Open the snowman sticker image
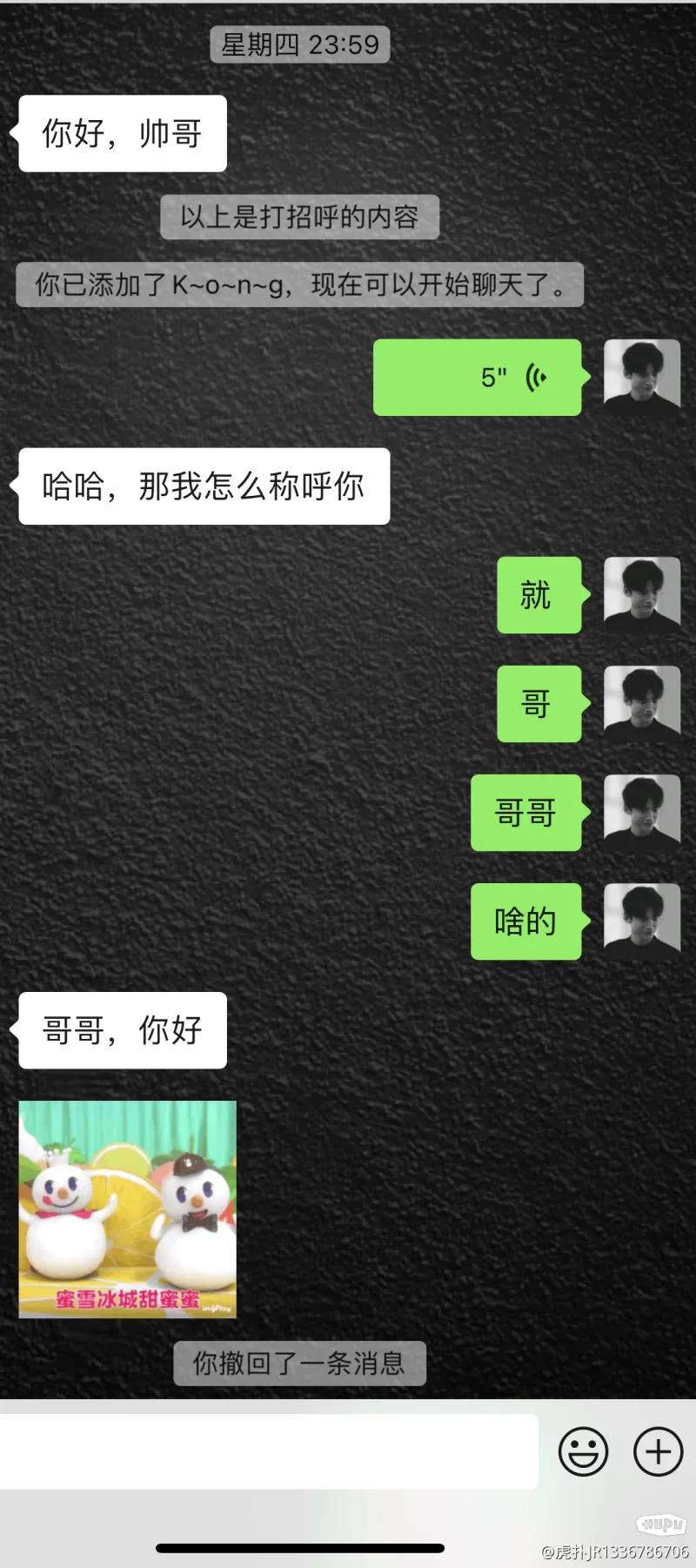 pyautogui.click(x=128, y=1209)
